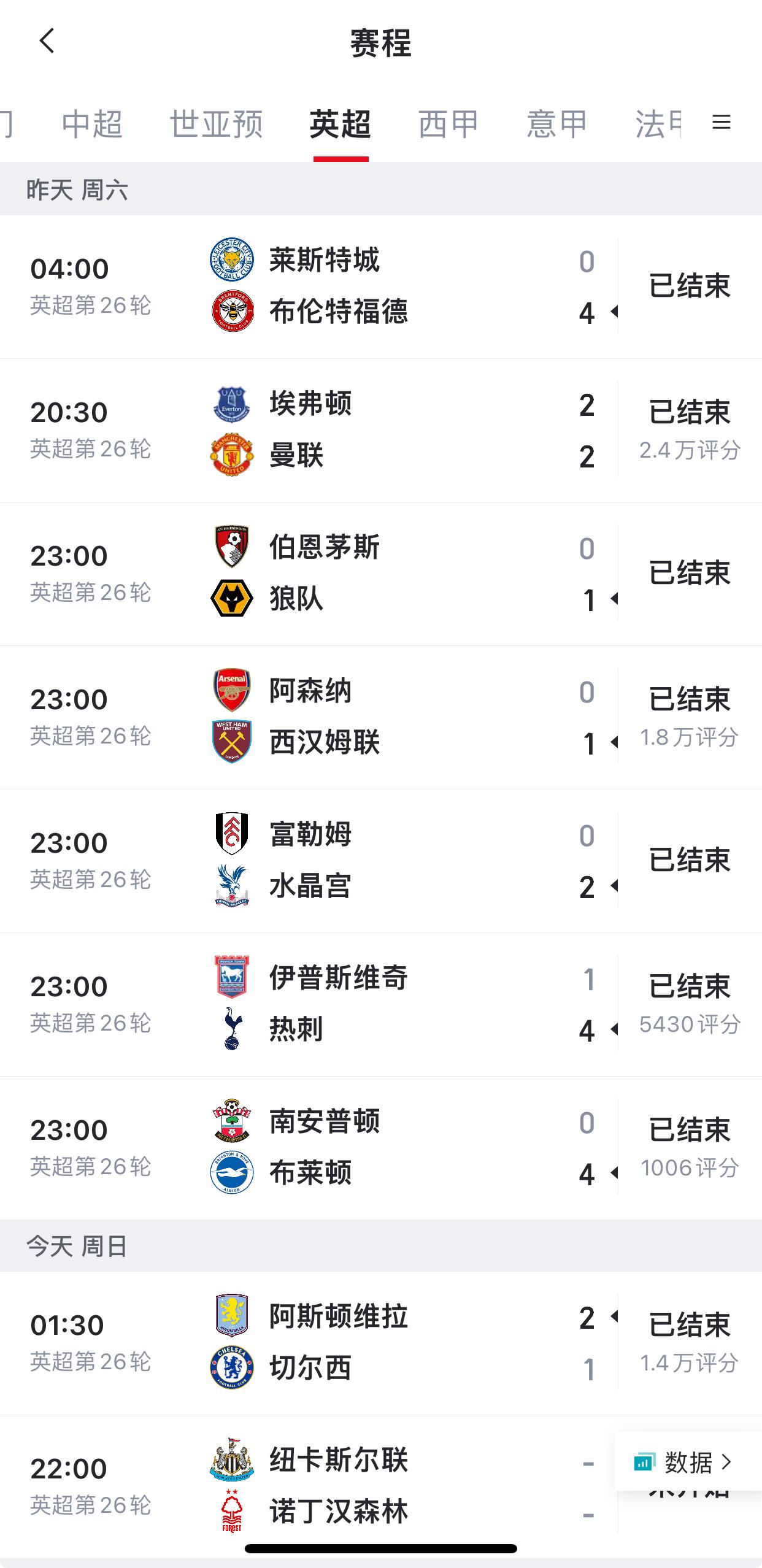Open the 纽卡斯尔联 vs 诺丁汉森林 fixture

click(x=307, y=1486)
